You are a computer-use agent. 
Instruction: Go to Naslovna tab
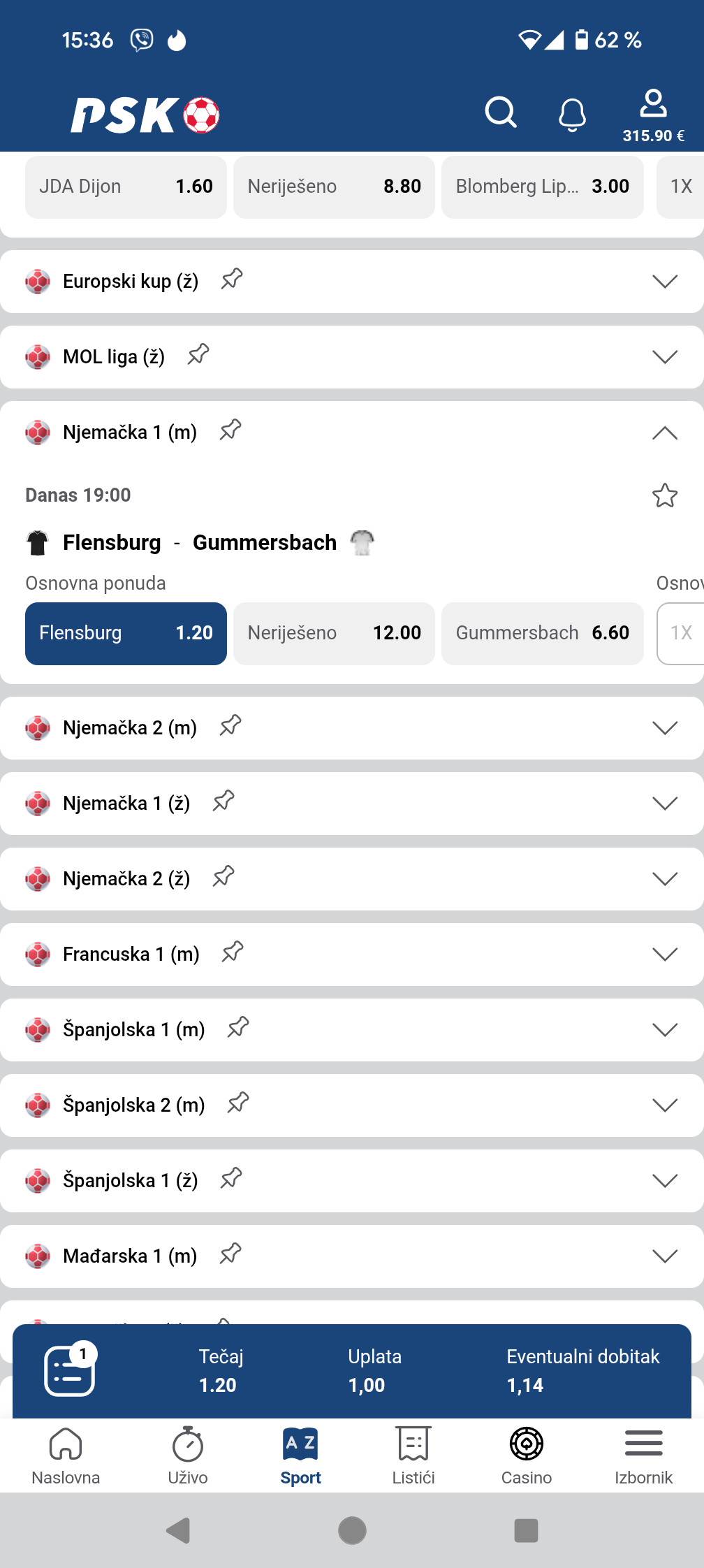[66, 1456]
